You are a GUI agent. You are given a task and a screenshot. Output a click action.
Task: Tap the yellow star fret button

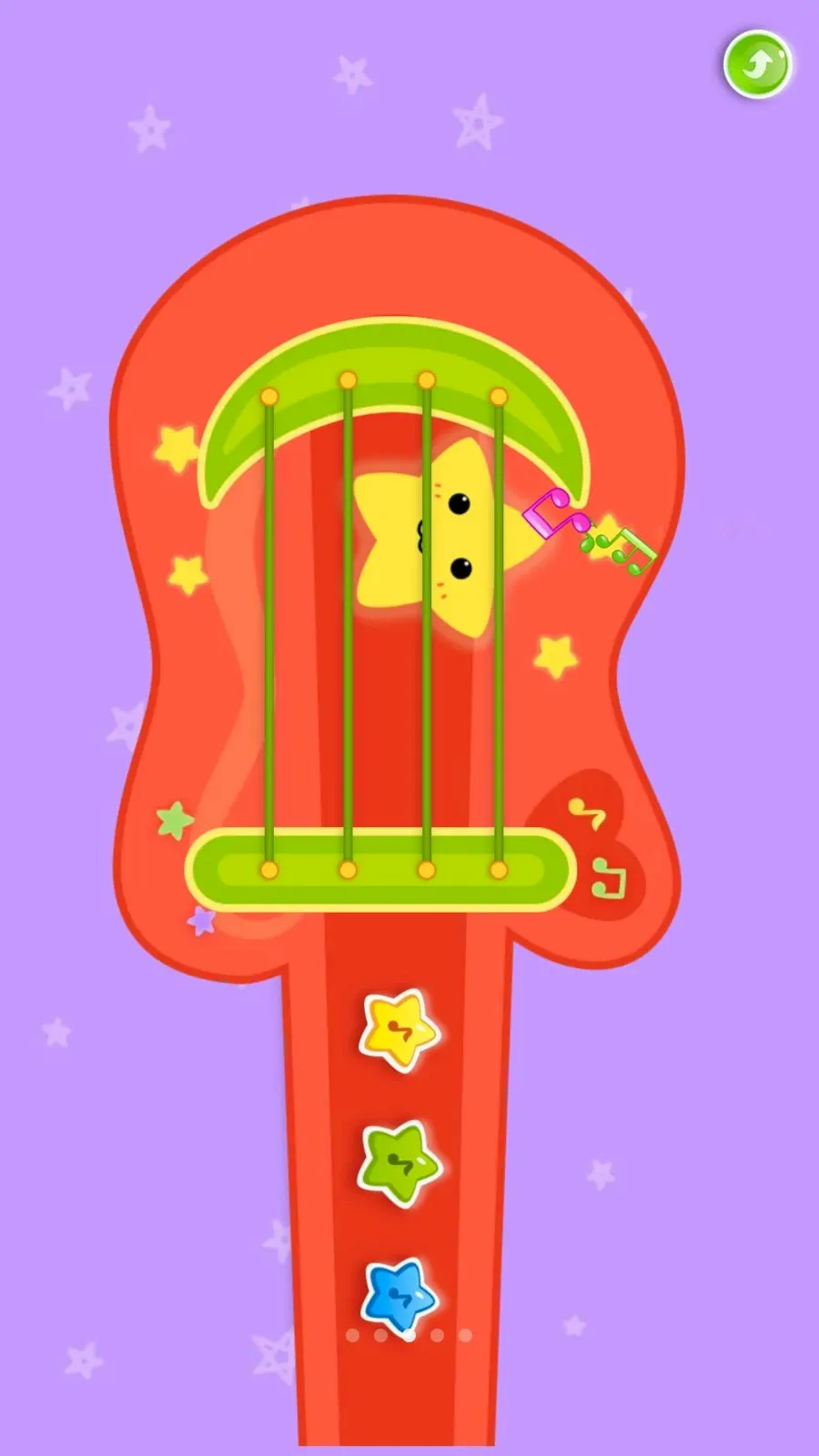[x=399, y=1030]
